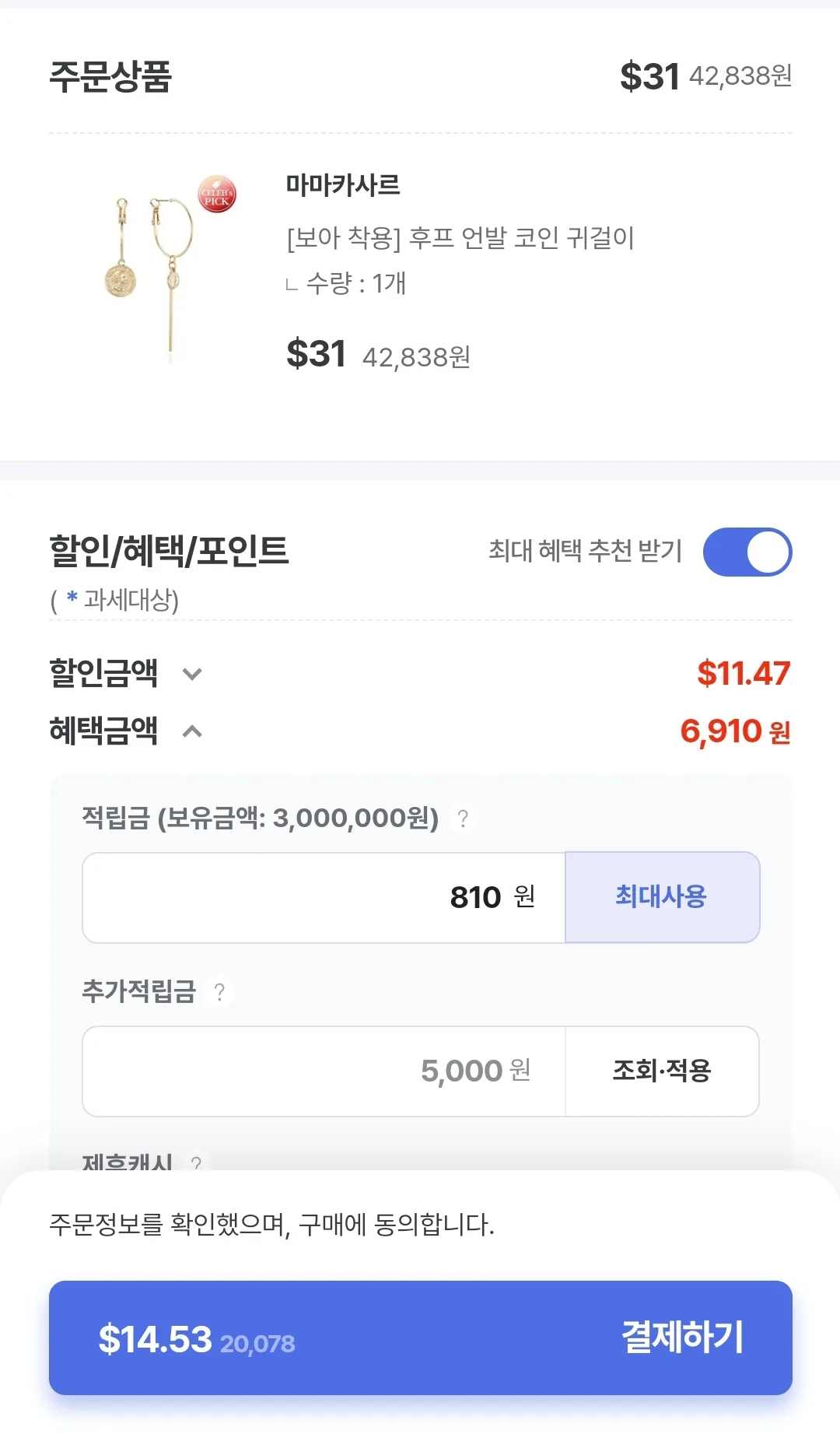Open the product name 마마카사르

point(342,187)
